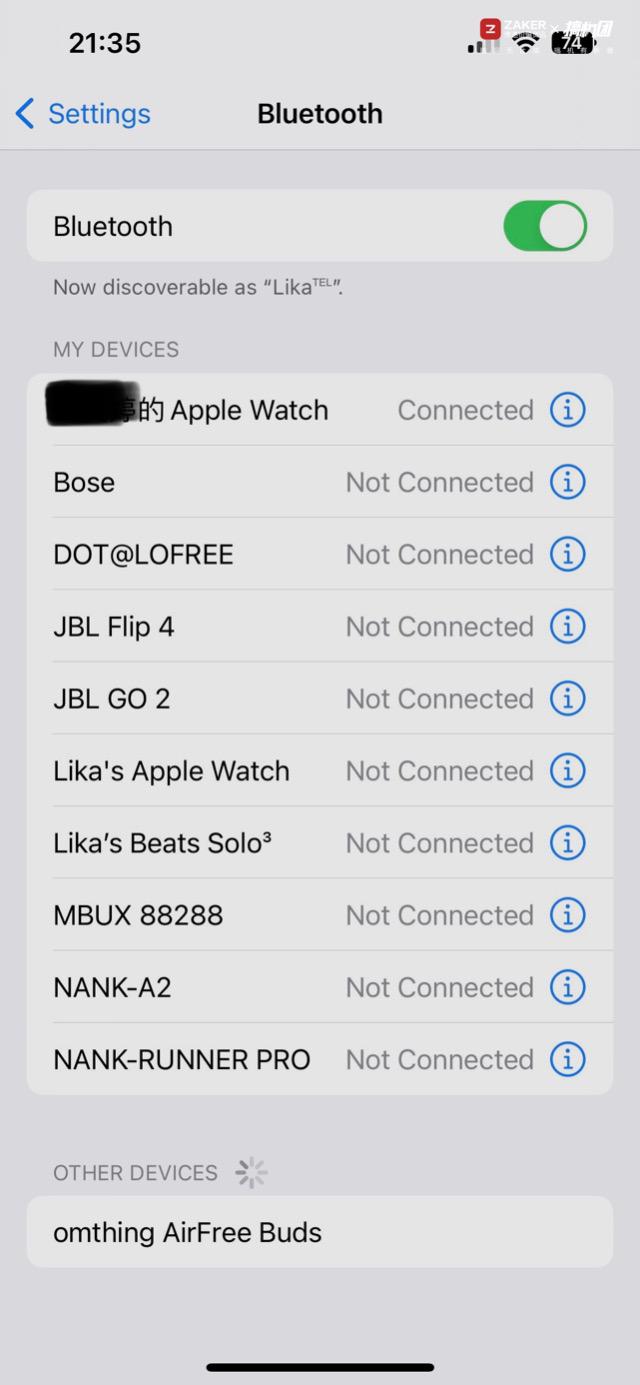This screenshot has width=640, height=1385.
Task: Select the JBL GO 2 row
Action: click(320, 698)
